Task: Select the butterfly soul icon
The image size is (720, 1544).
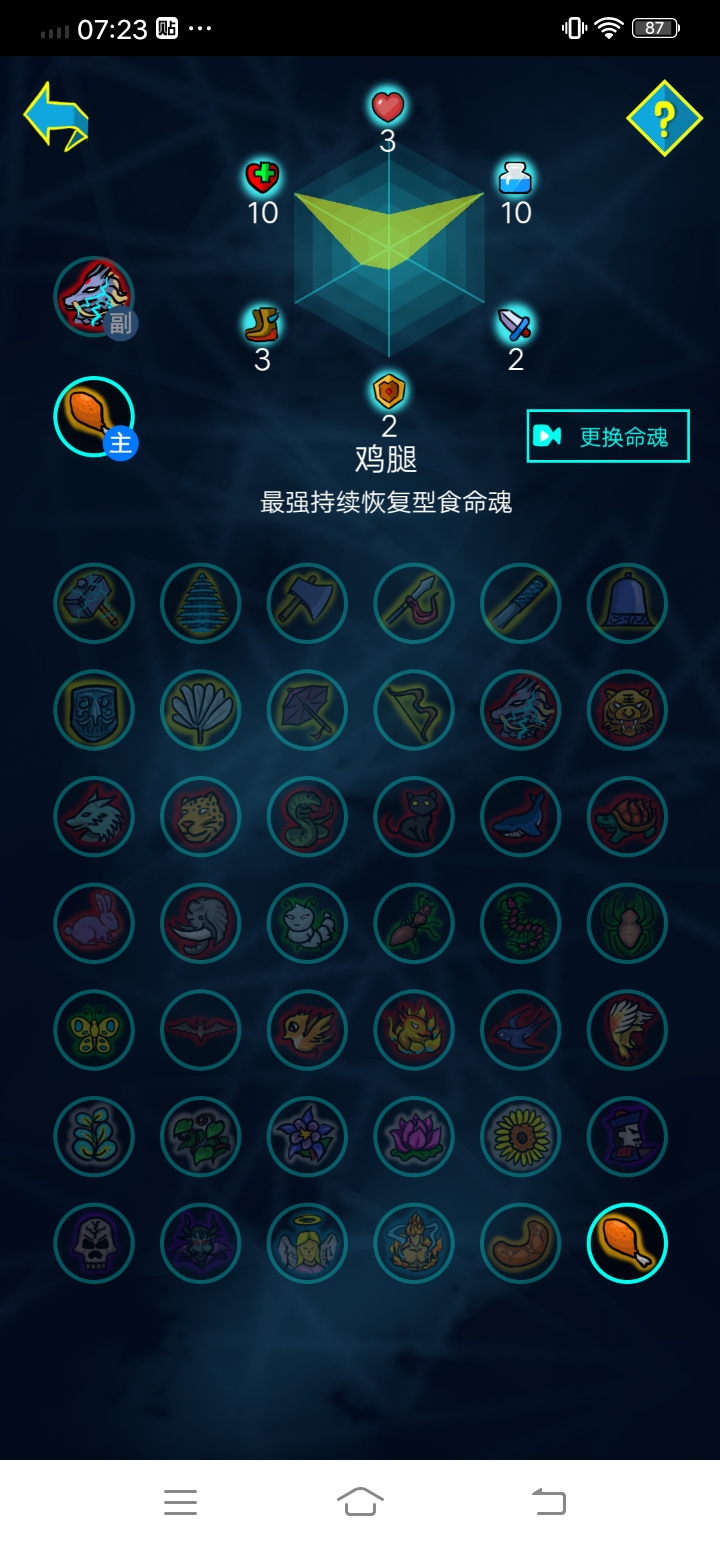Action: (94, 1030)
